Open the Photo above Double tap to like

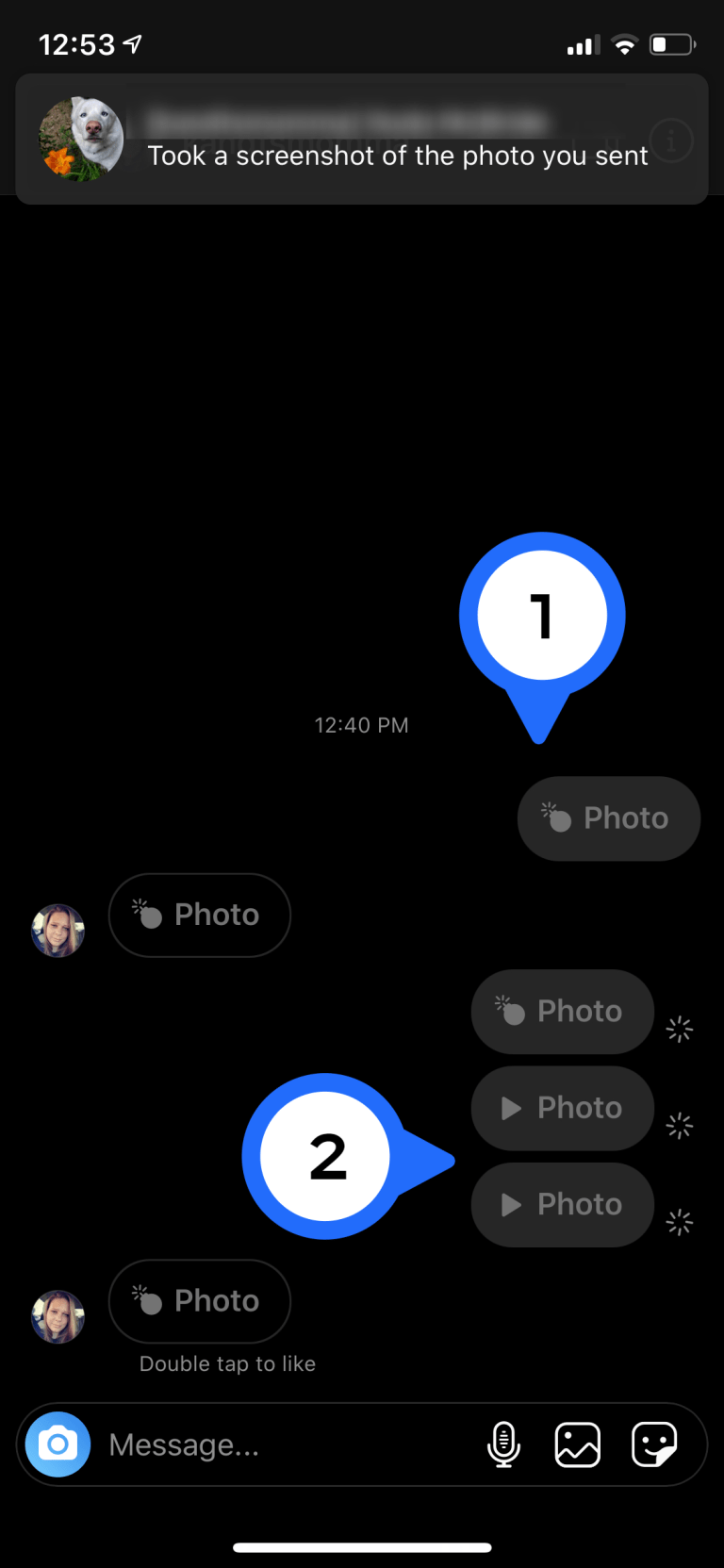tap(200, 1301)
